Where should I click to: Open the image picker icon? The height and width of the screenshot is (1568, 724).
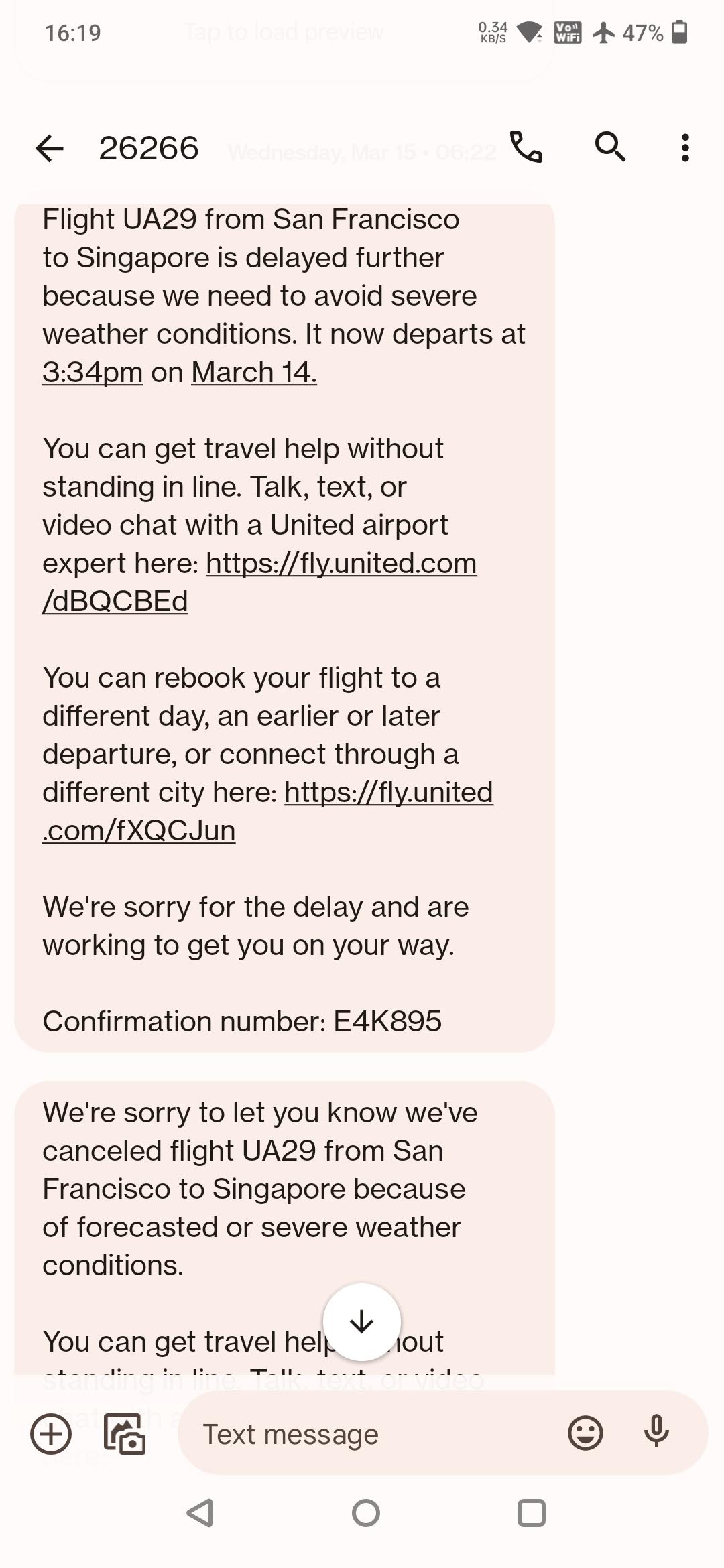pyautogui.click(x=124, y=1434)
